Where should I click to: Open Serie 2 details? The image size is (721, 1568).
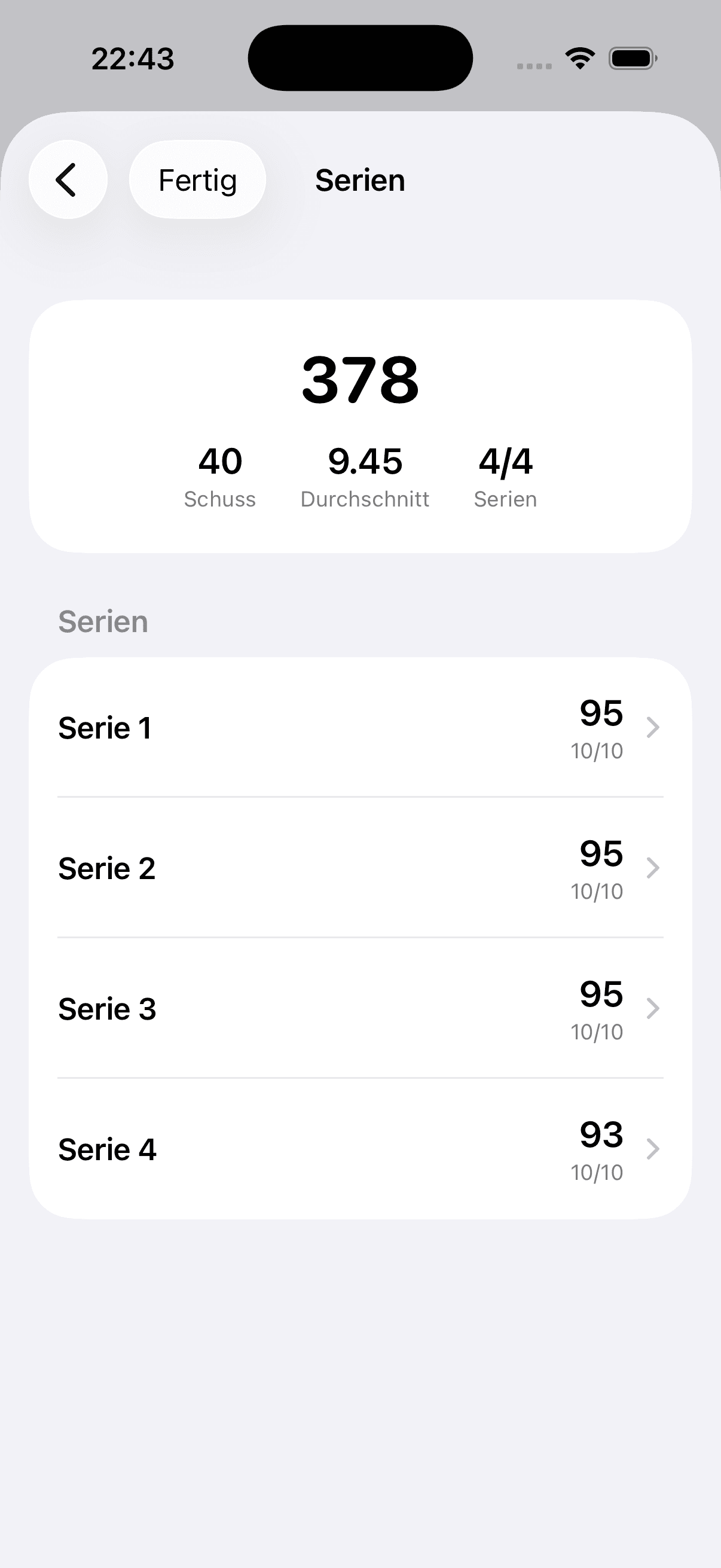click(x=360, y=868)
